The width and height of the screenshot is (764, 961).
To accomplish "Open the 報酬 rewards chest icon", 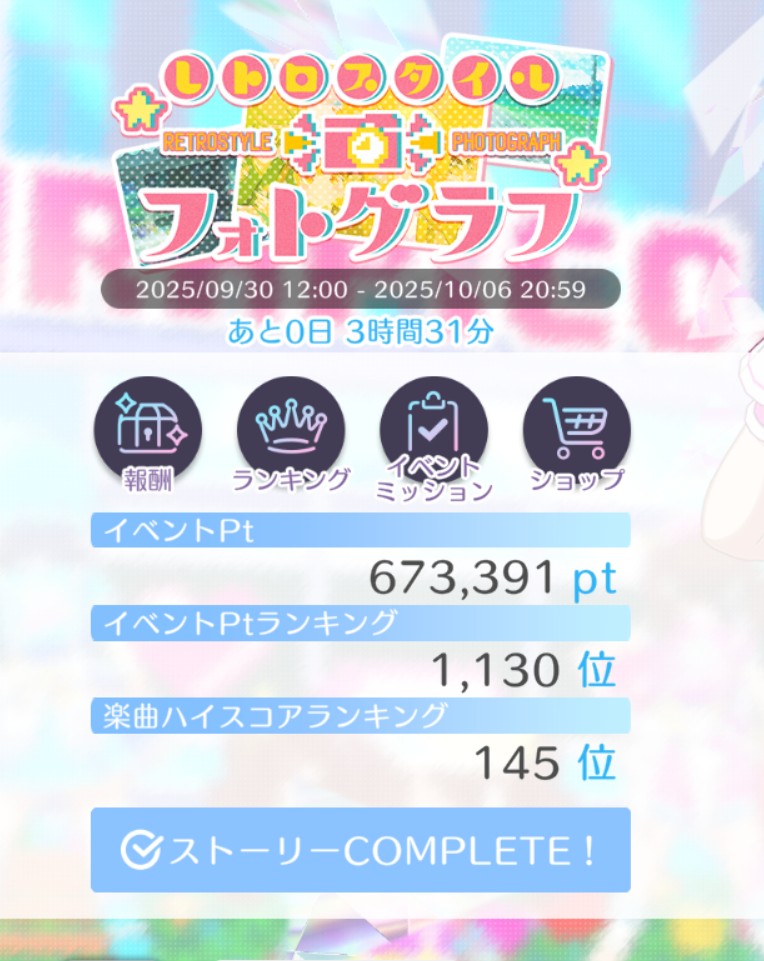I will click(x=148, y=430).
